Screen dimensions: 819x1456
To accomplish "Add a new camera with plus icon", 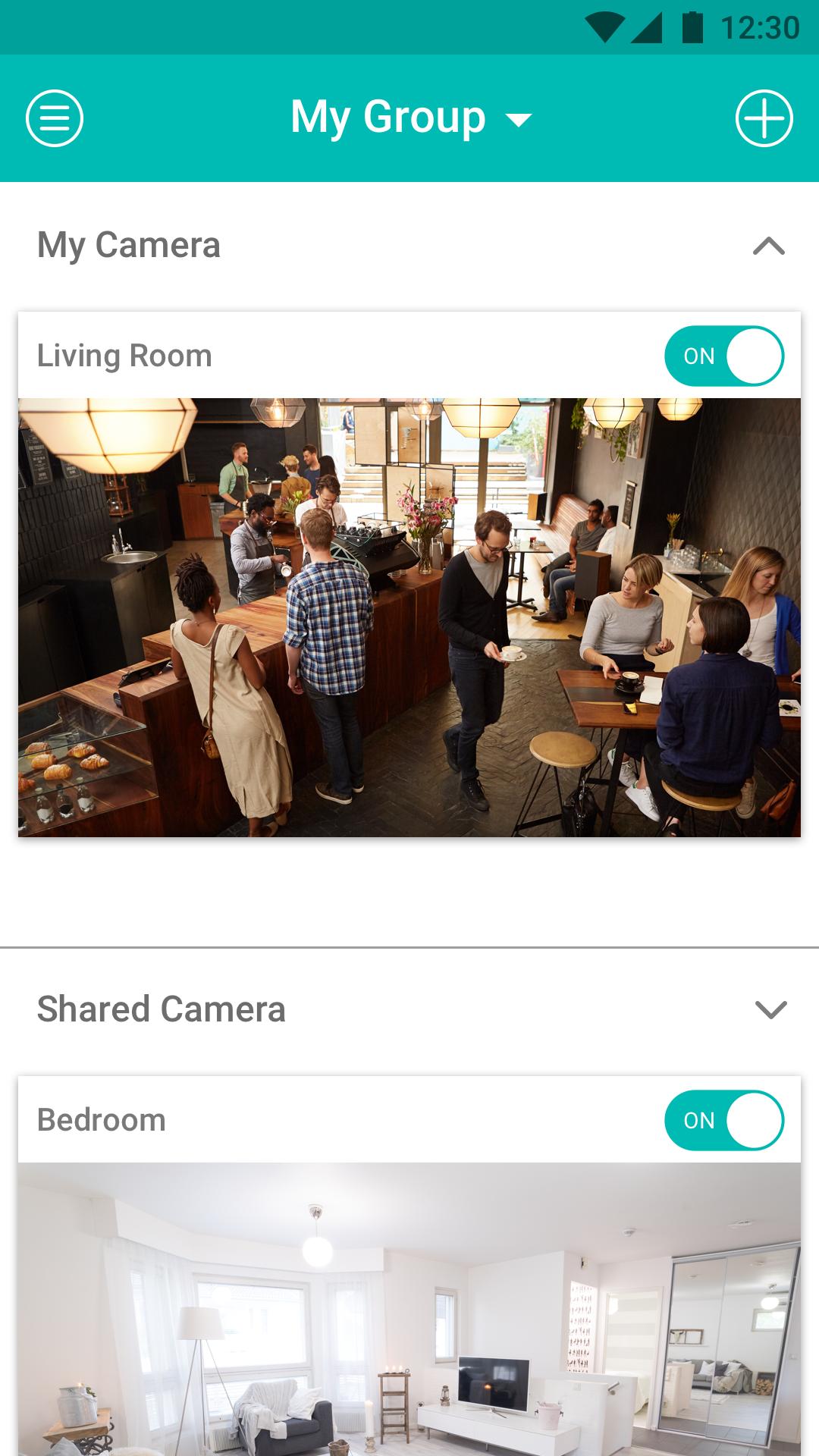I will pos(764,118).
